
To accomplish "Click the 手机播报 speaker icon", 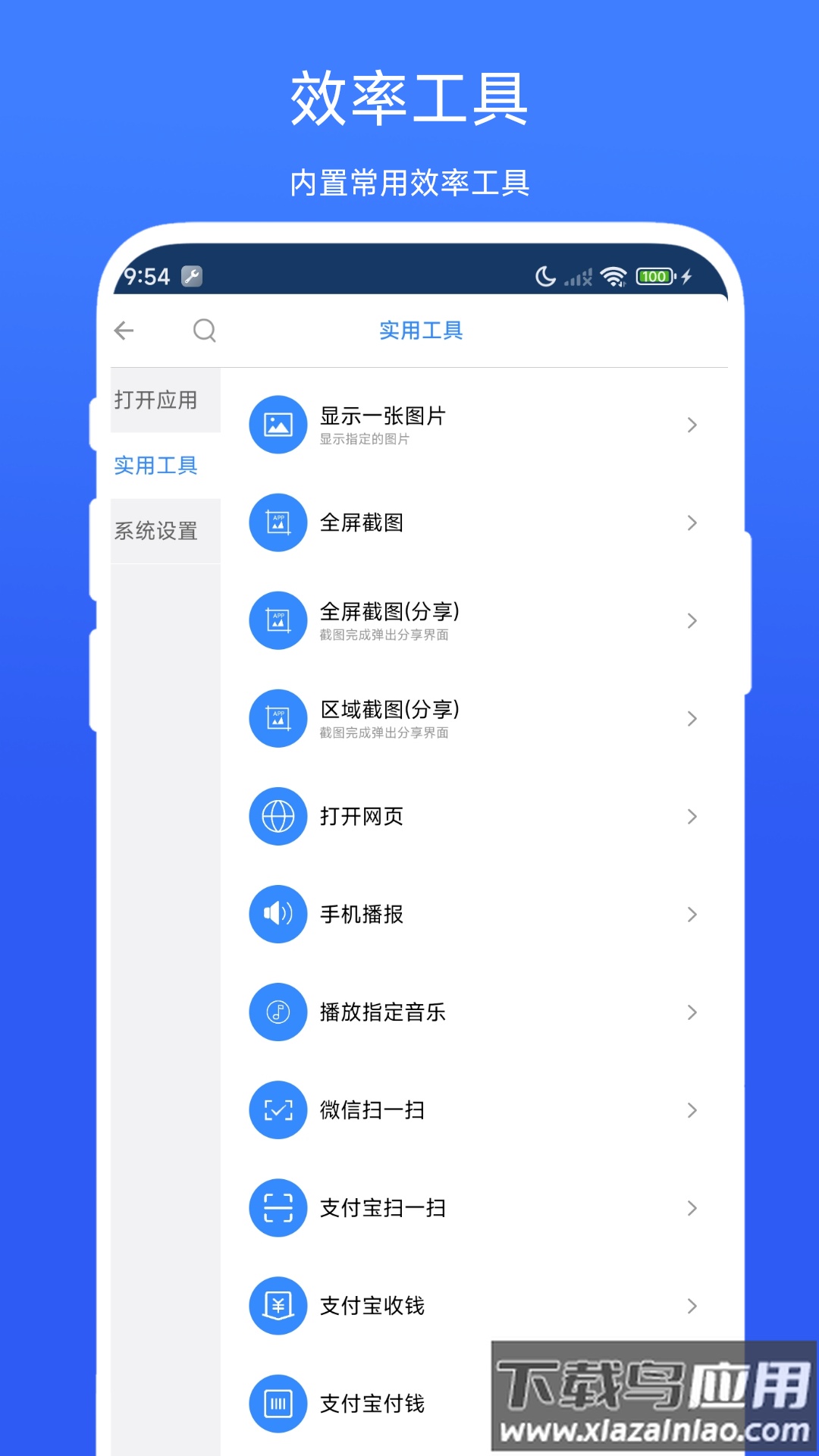I will 278,915.
